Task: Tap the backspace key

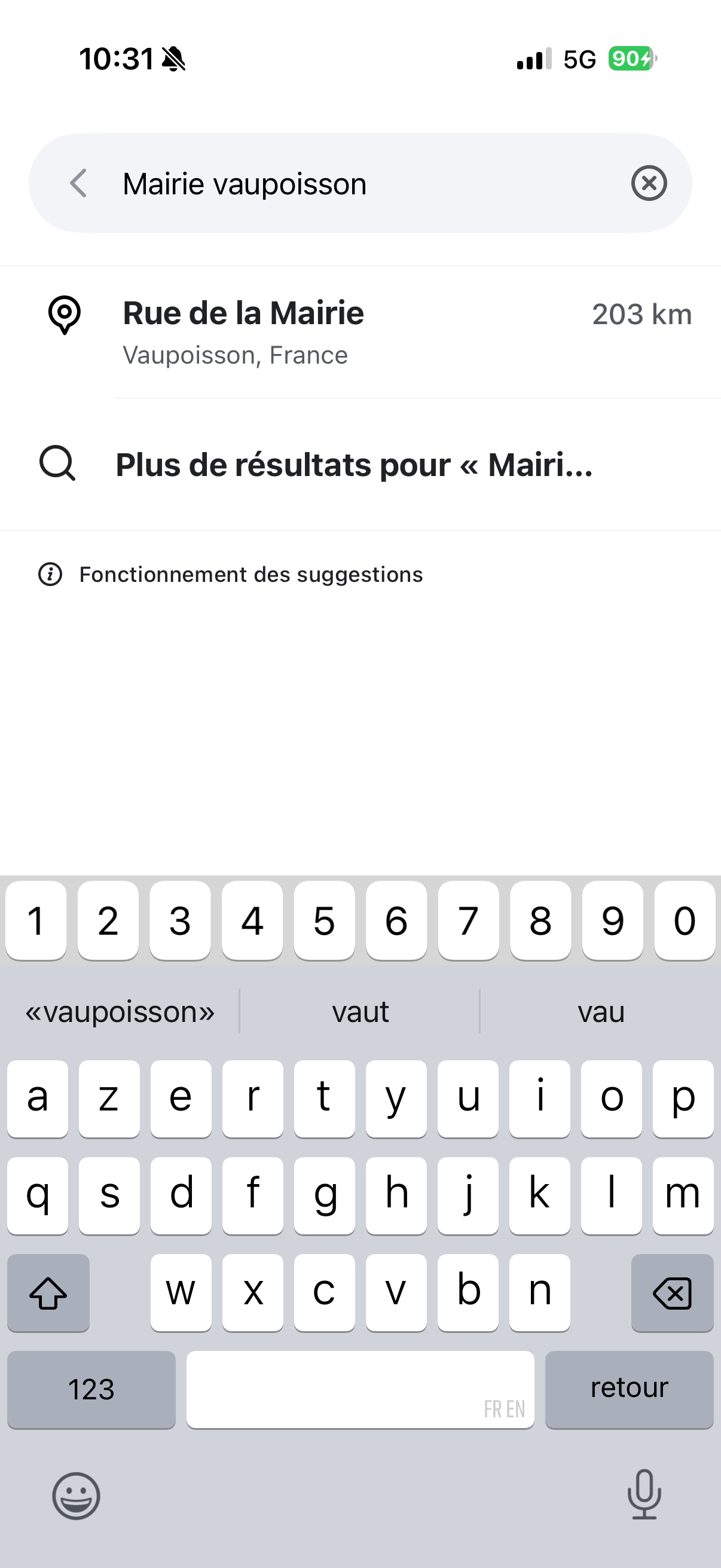Action: (x=672, y=1294)
